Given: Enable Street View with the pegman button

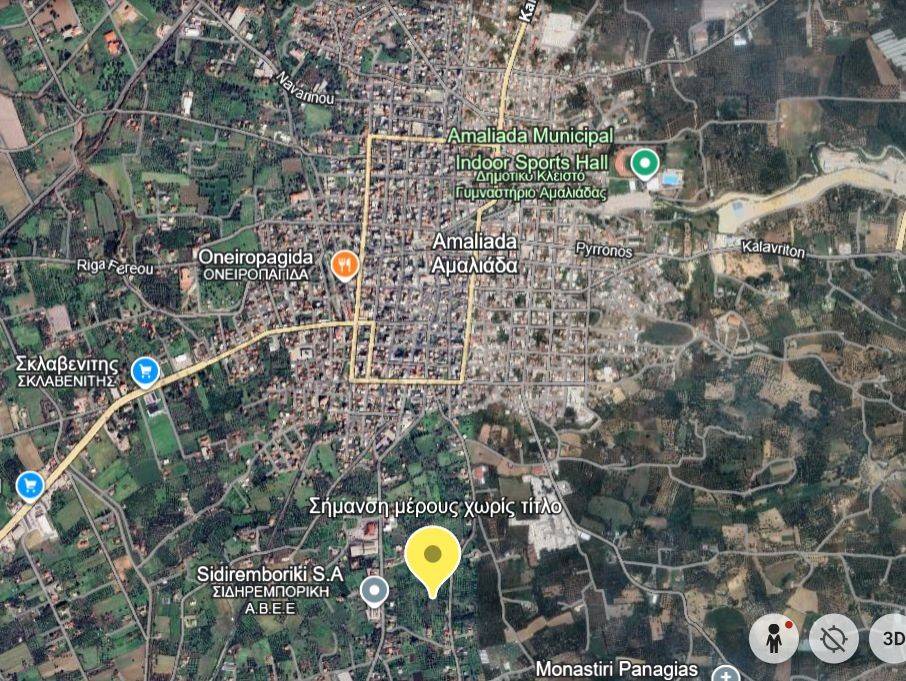Looking at the screenshot, I should click(x=773, y=638).
